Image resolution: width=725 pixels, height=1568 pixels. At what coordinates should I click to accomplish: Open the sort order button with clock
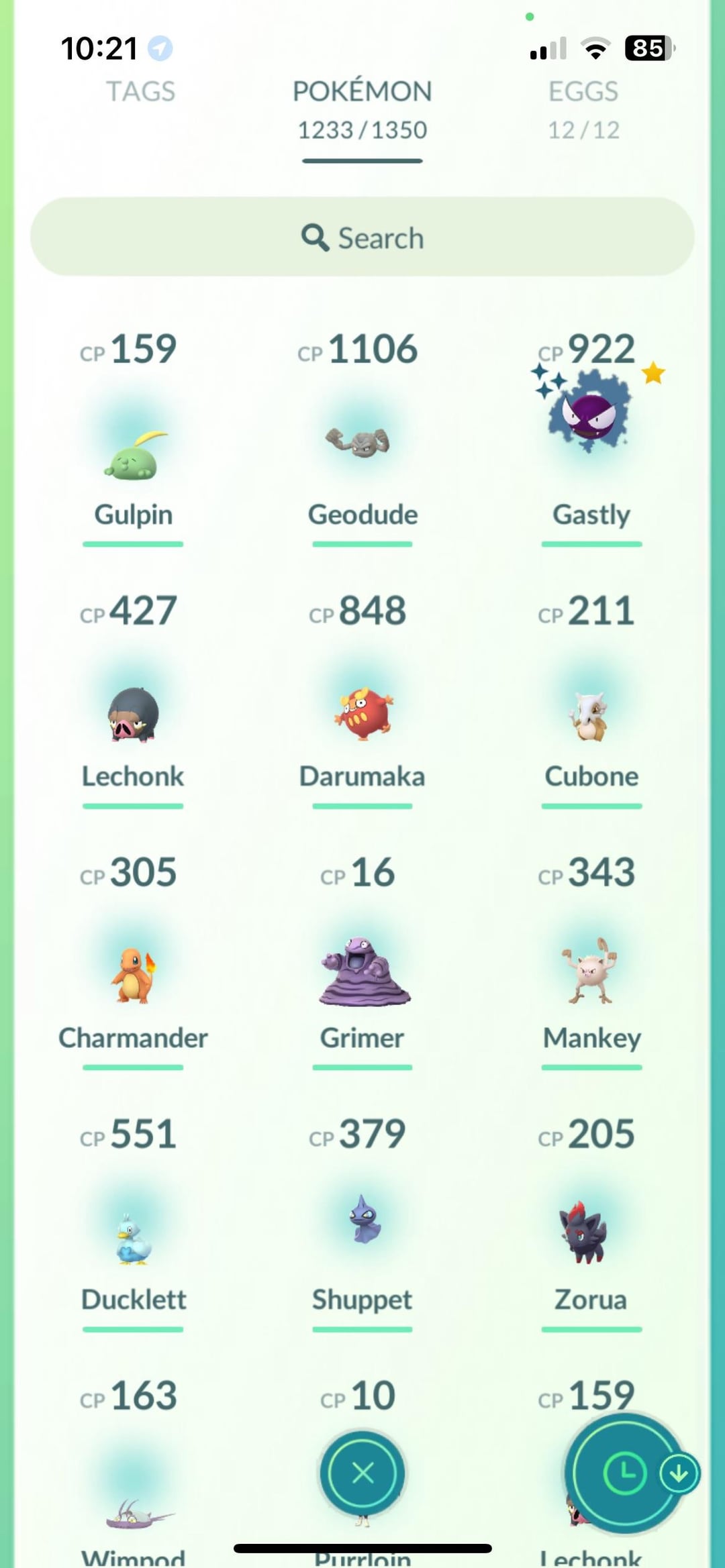click(623, 1474)
